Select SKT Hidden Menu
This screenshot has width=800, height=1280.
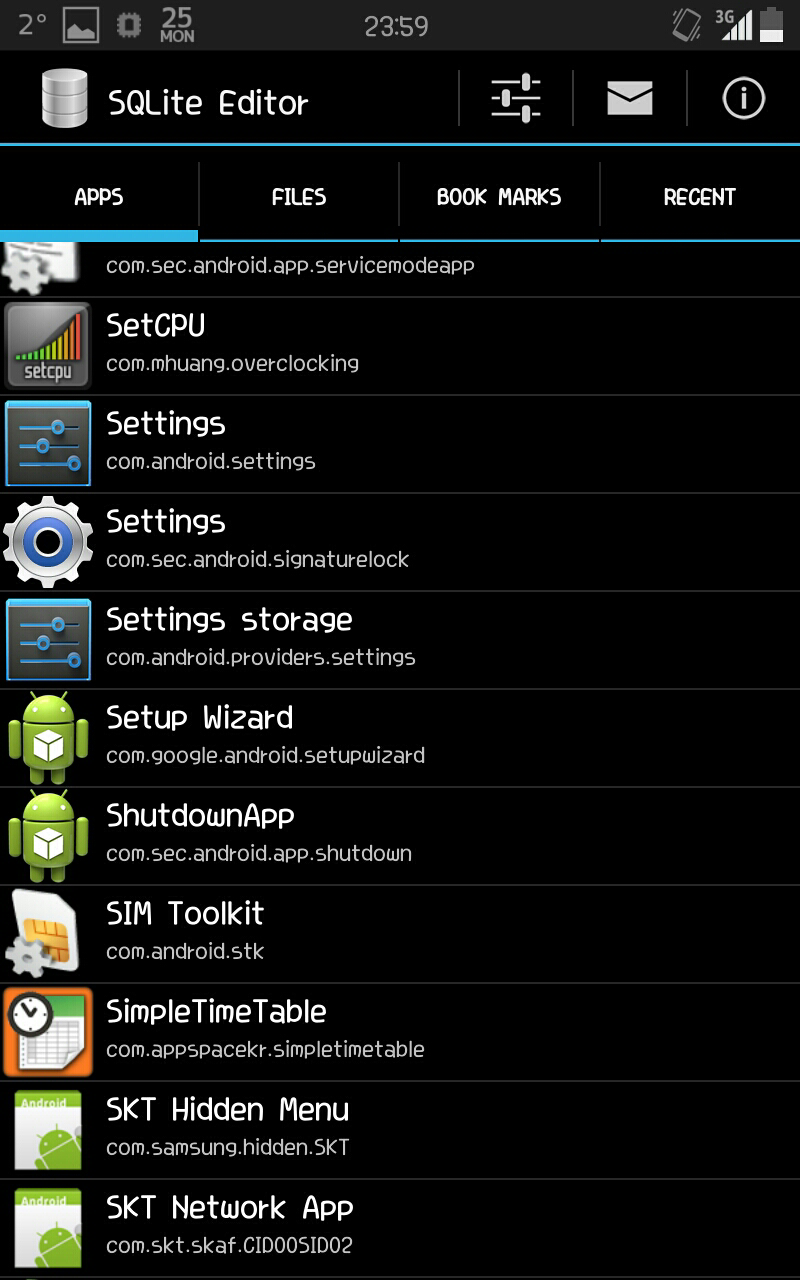pyautogui.click(x=400, y=1129)
